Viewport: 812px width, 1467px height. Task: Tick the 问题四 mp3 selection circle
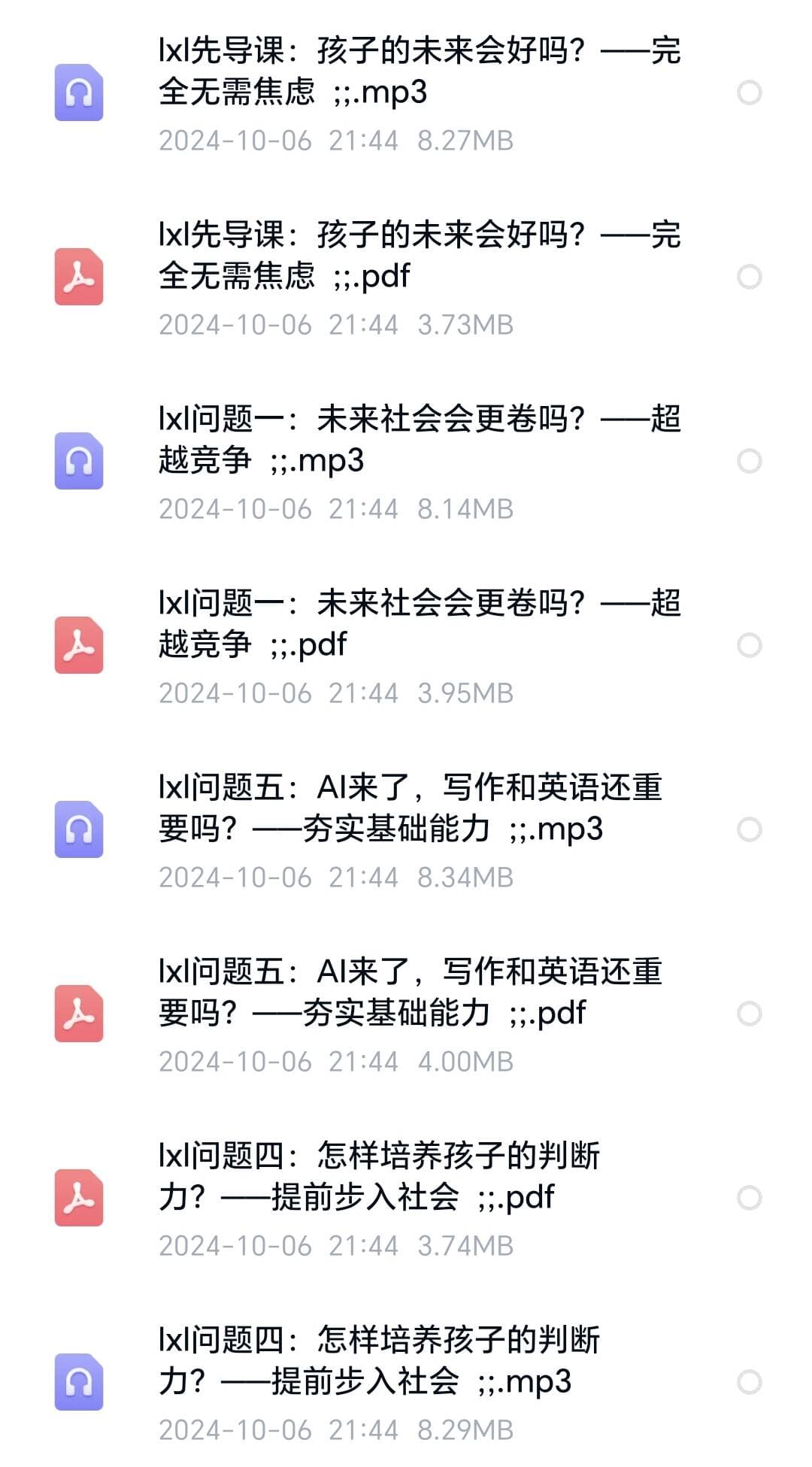click(x=749, y=1382)
